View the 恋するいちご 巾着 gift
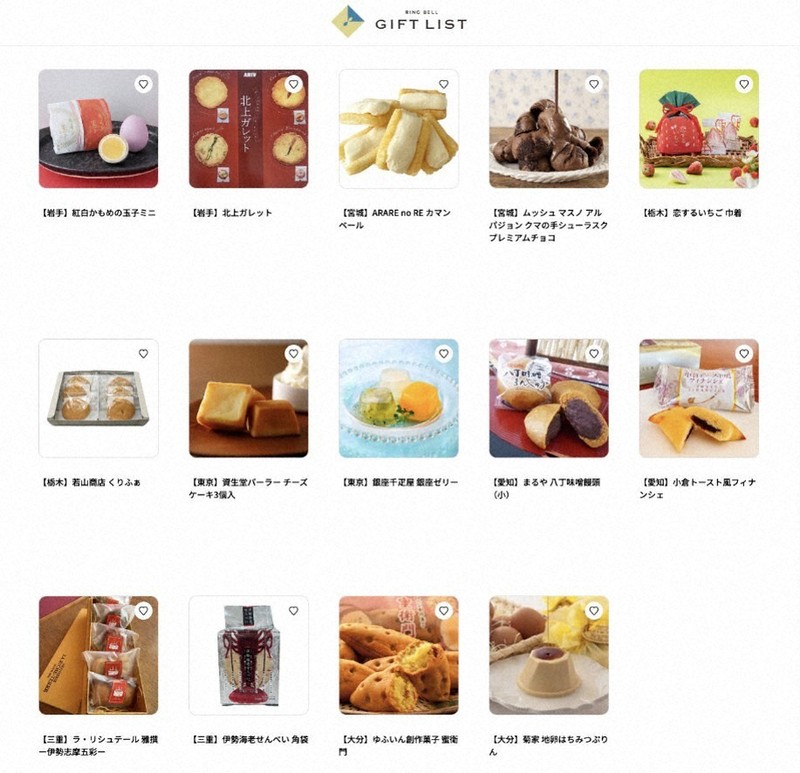Screen dimensions: 800x773 coord(698,128)
